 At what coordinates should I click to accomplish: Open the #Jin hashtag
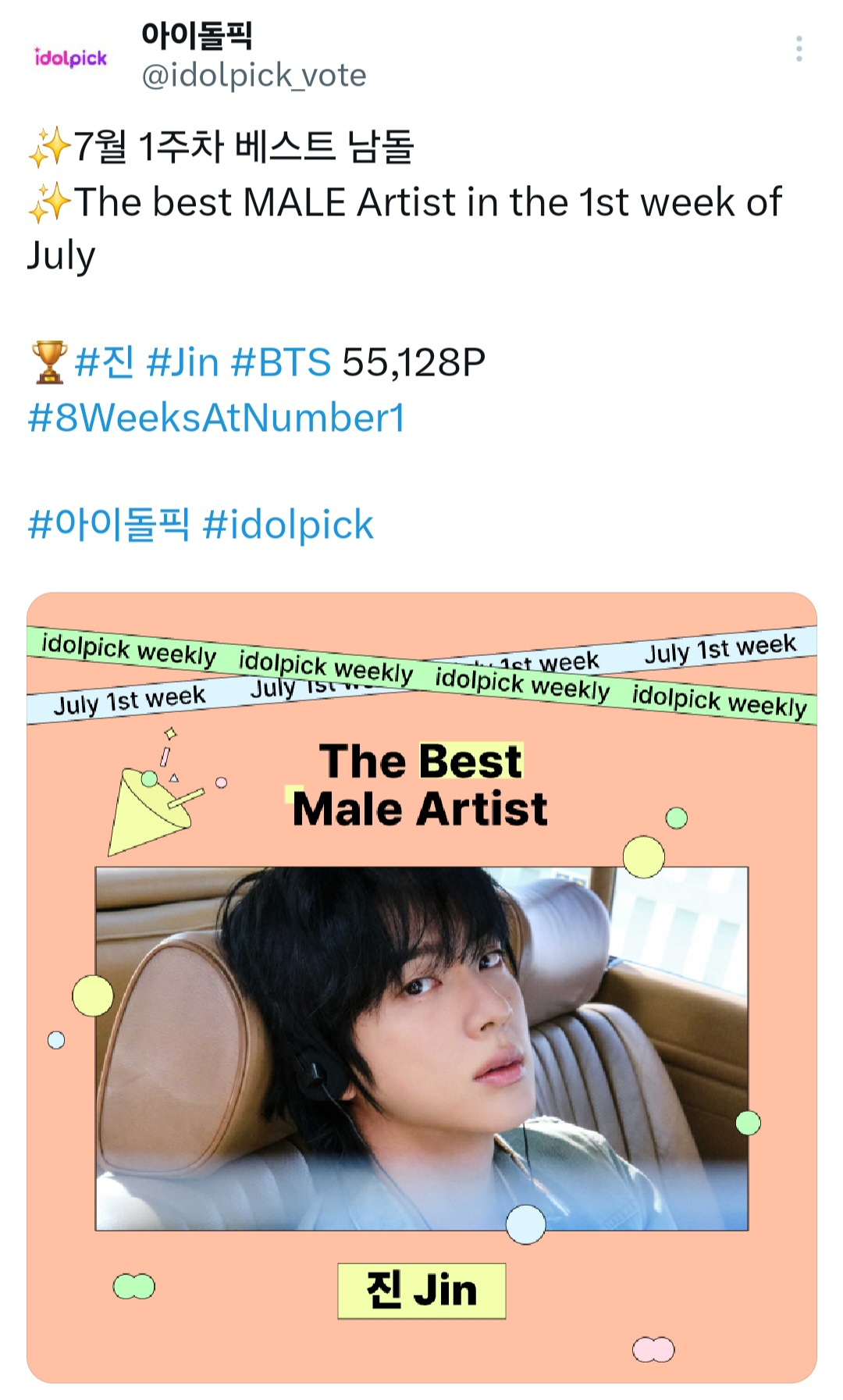point(183,362)
